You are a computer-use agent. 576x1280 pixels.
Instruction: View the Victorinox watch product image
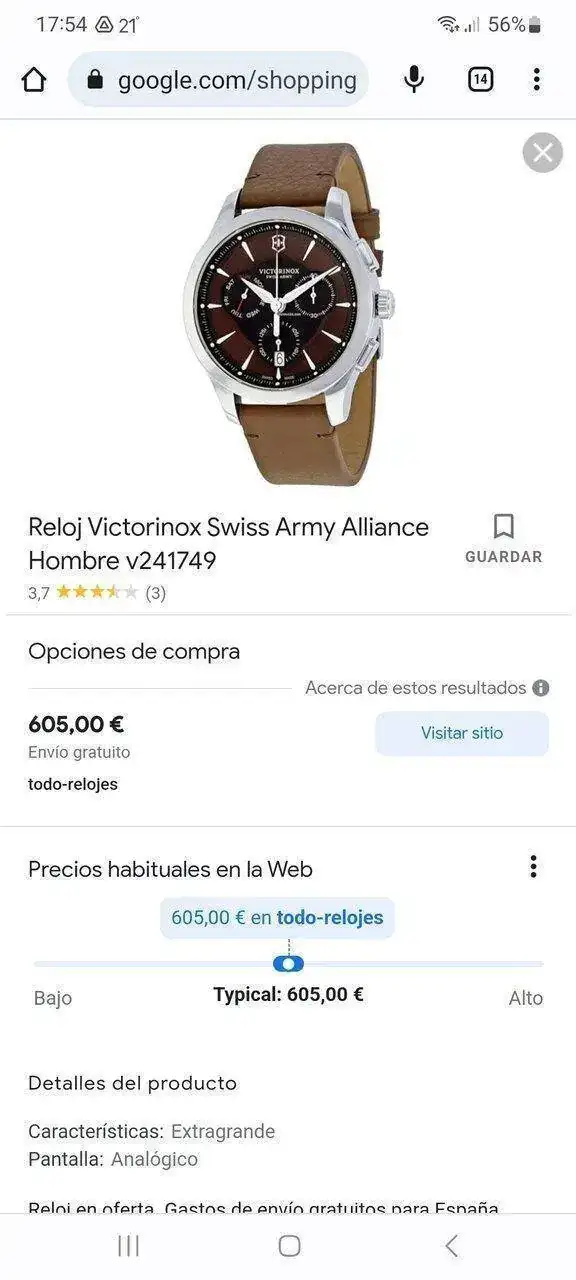[288, 314]
